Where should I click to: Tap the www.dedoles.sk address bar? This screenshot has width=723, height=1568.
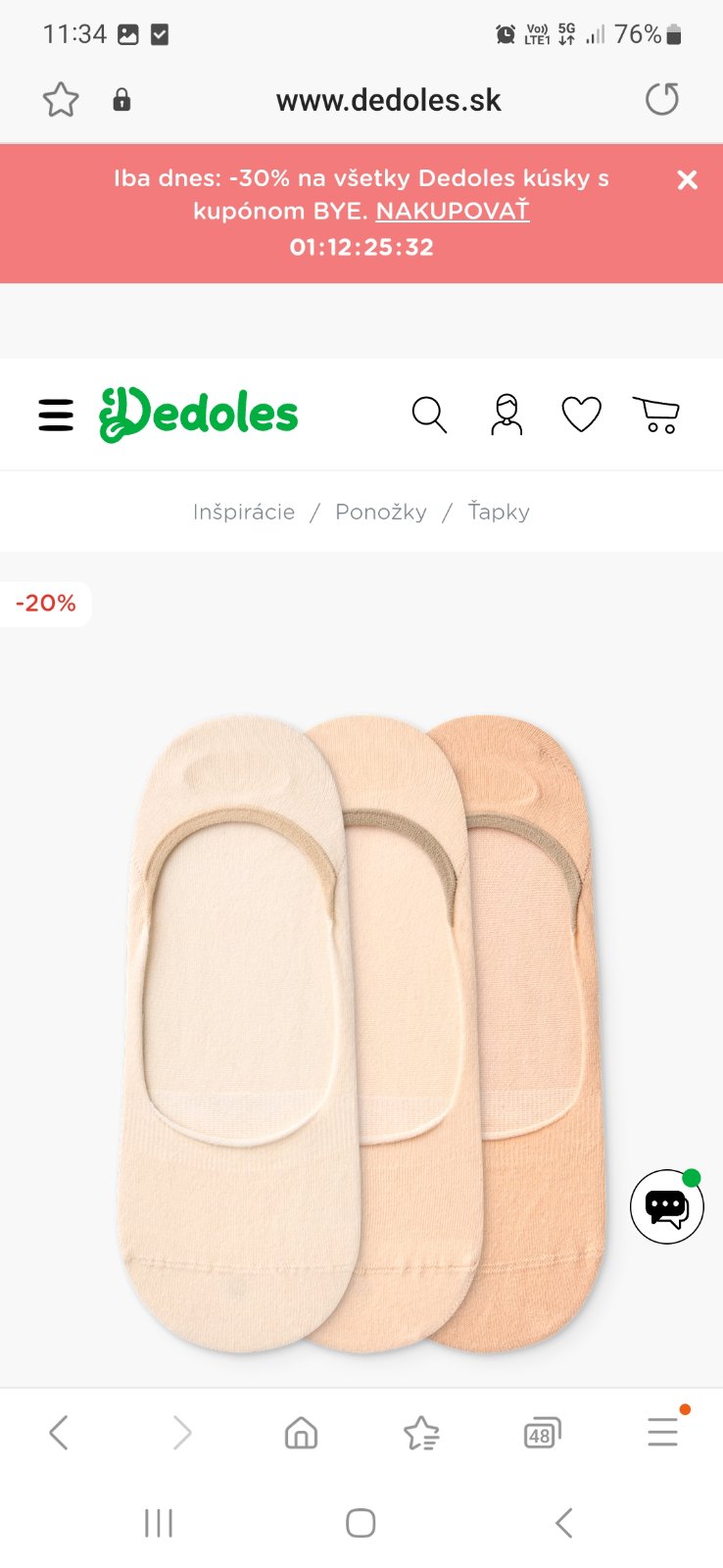click(x=388, y=100)
